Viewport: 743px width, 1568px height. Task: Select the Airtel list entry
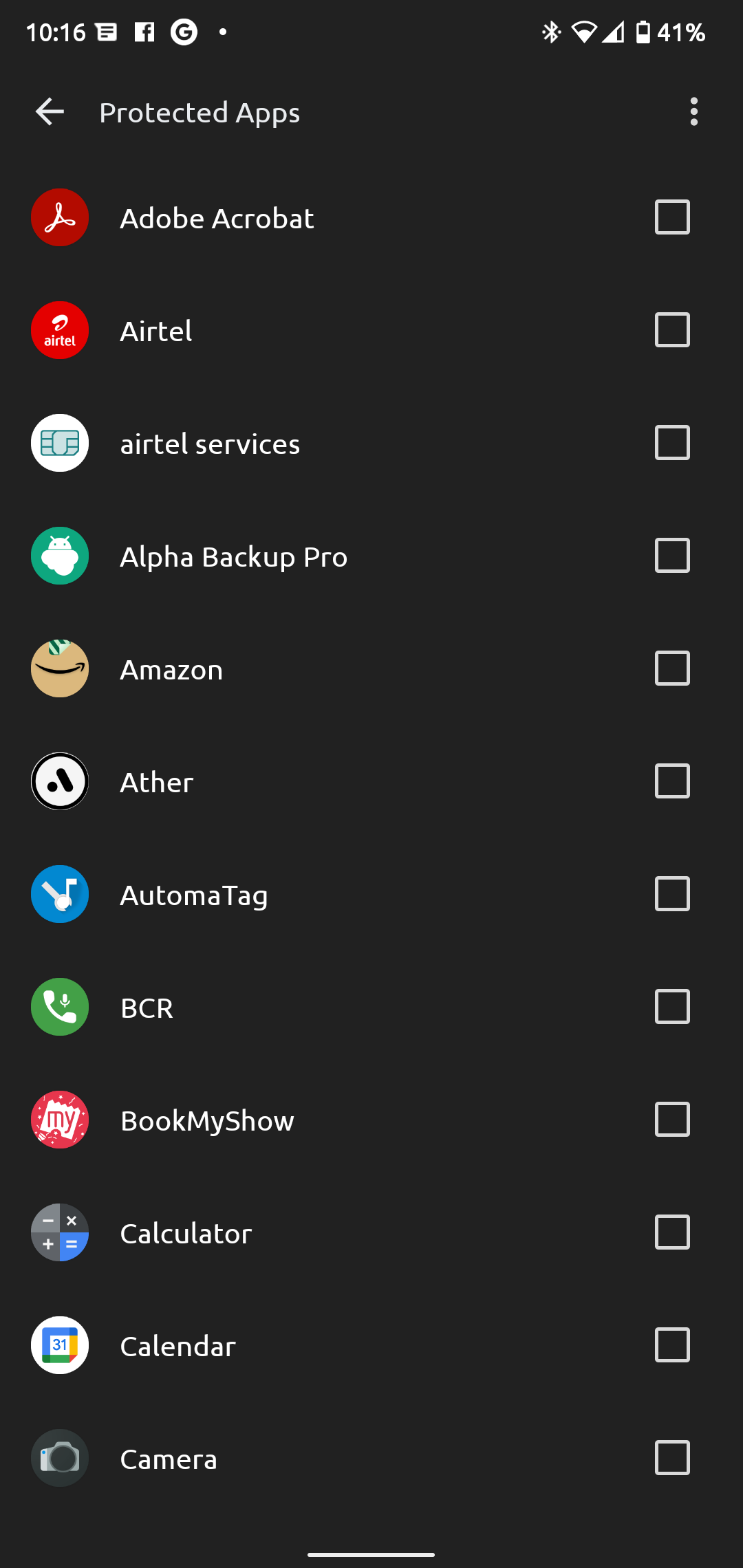click(275, 331)
